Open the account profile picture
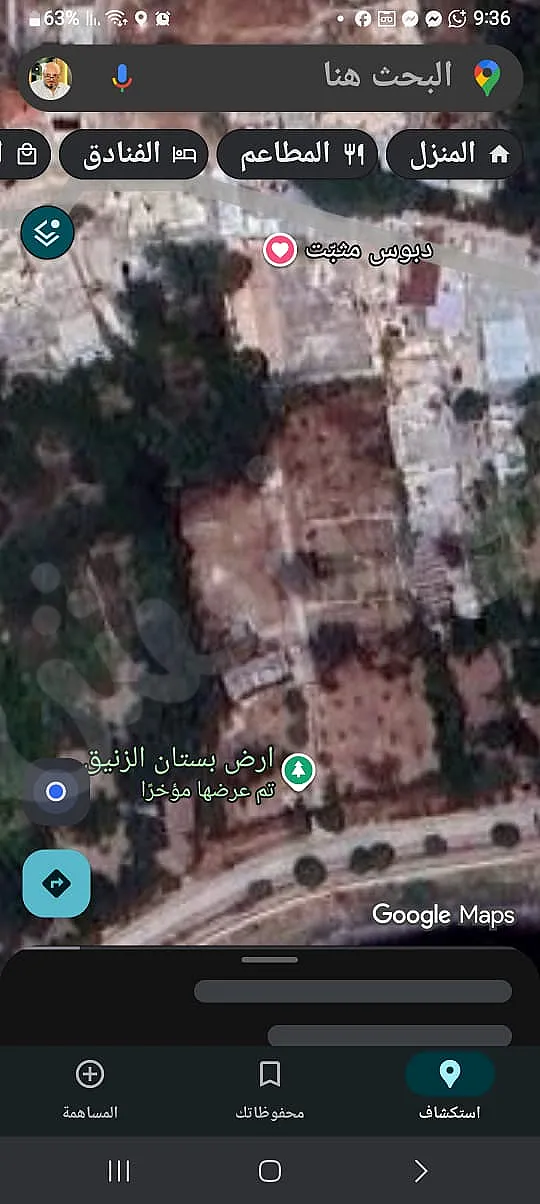 pos(51,78)
